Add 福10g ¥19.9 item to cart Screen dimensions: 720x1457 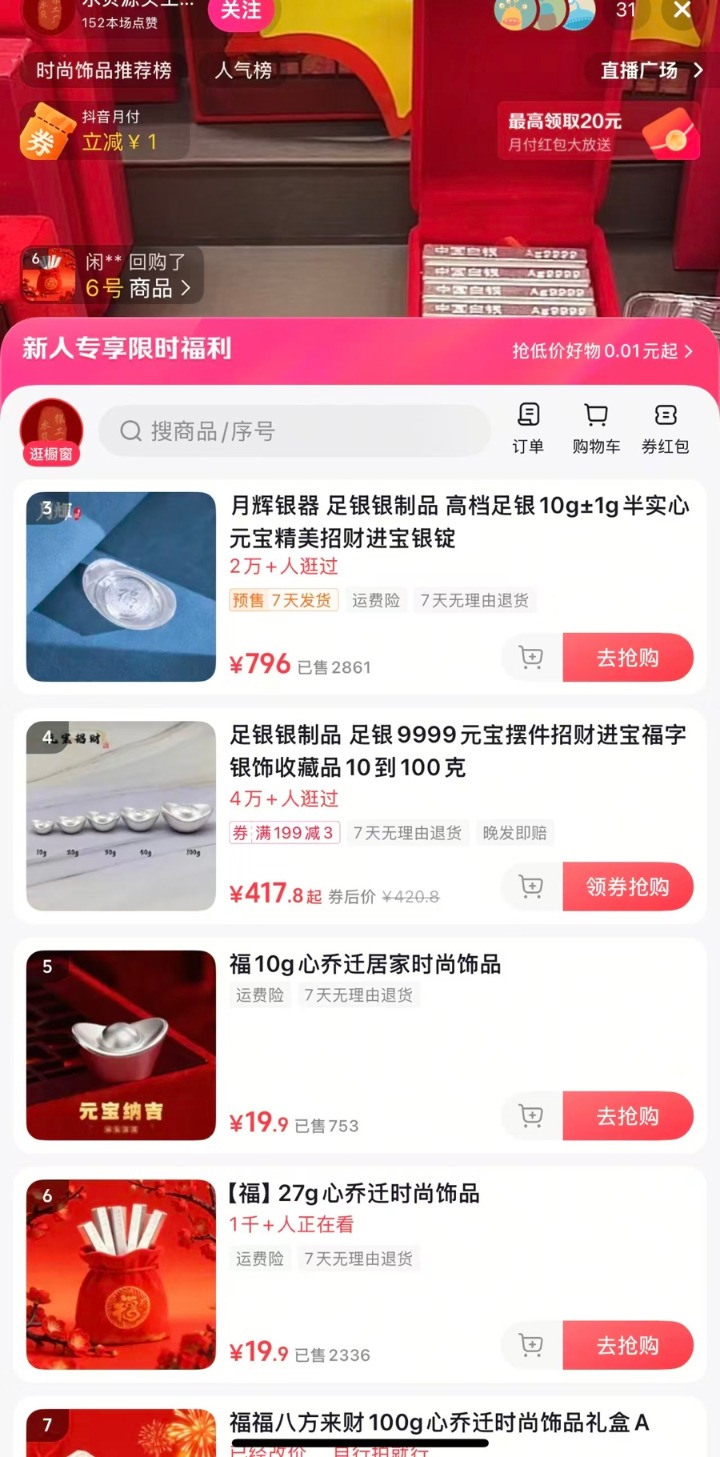[x=531, y=1116]
